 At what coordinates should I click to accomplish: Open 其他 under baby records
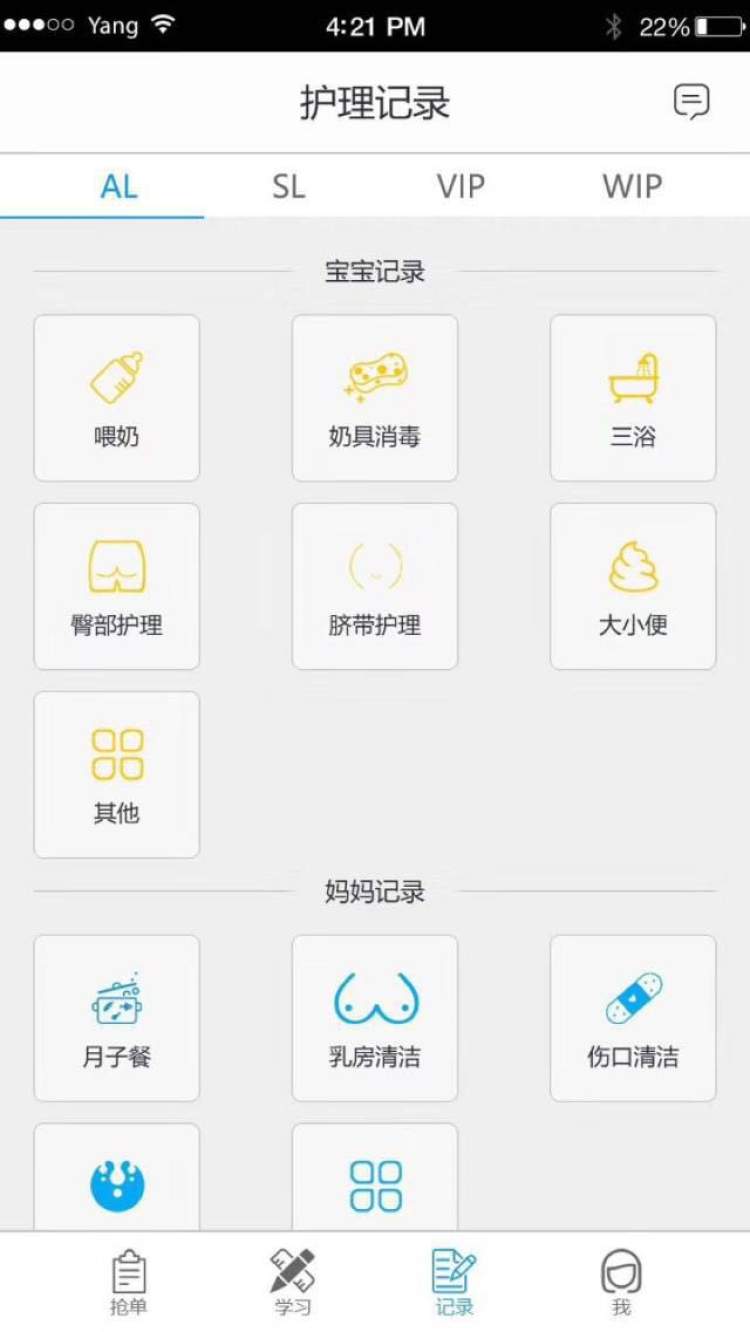pyautogui.click(x=117, y=774)
